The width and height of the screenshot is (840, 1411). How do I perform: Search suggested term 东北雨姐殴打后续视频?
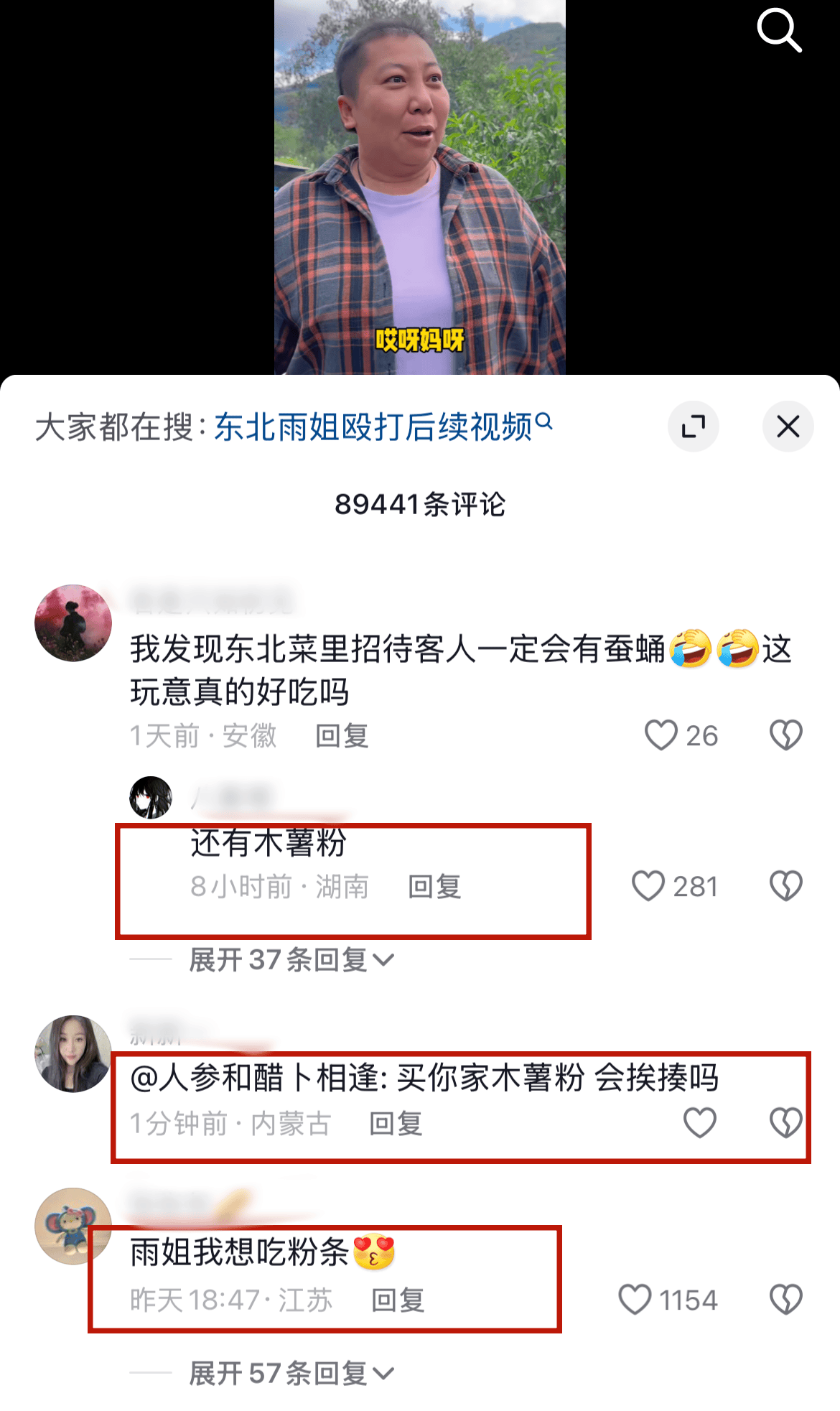(383, 427)
